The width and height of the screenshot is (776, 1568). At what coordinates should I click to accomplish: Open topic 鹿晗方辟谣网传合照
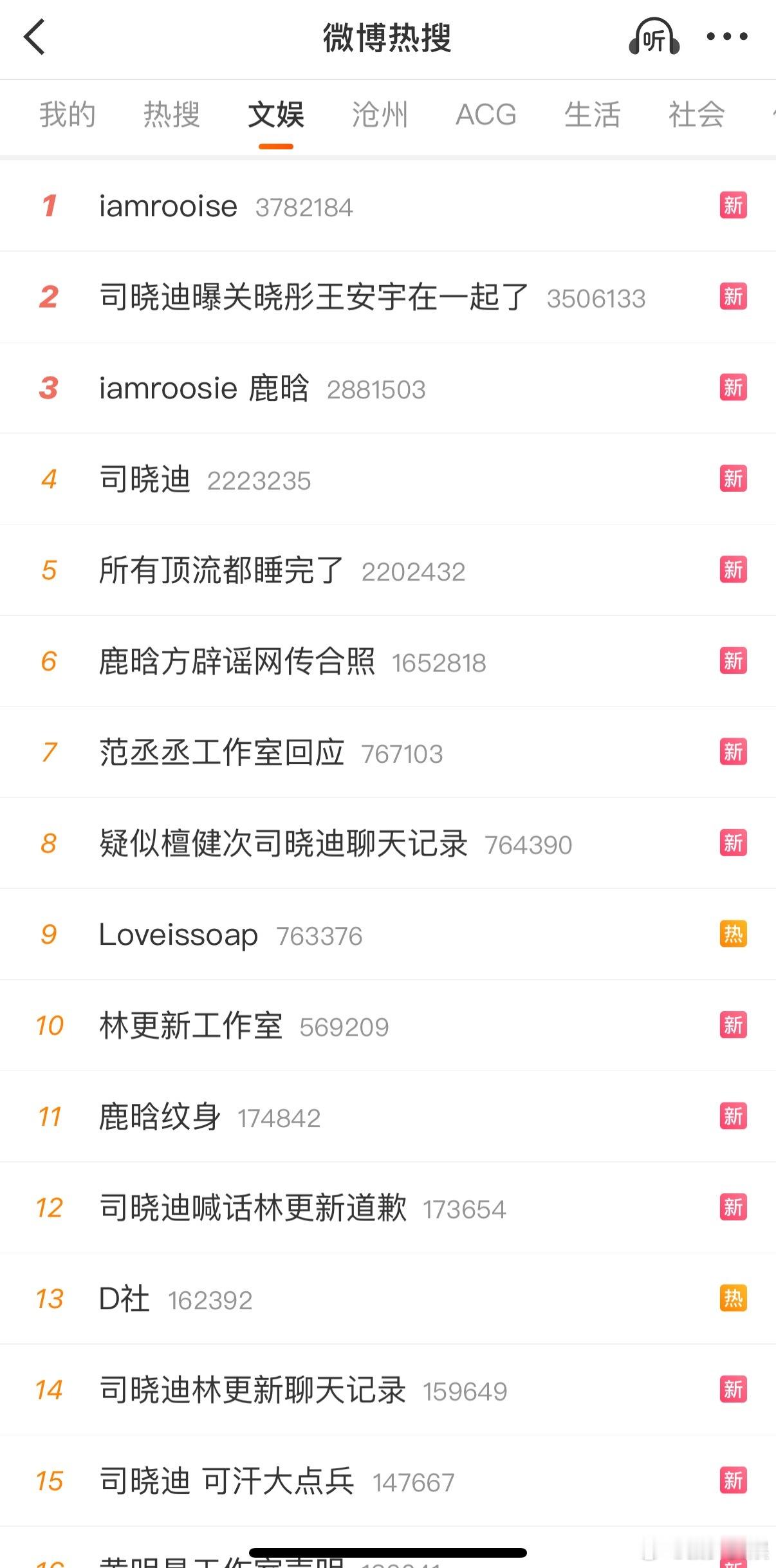tap(238, 661)
